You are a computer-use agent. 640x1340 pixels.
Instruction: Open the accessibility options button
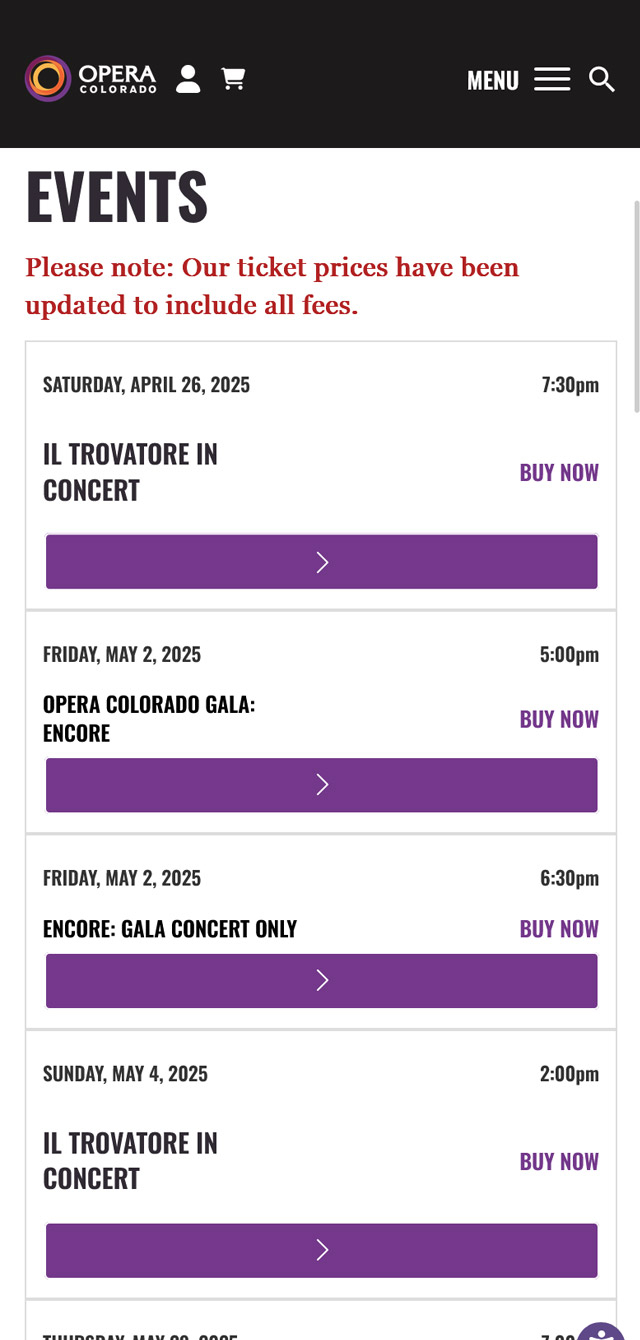(603, 1332)
